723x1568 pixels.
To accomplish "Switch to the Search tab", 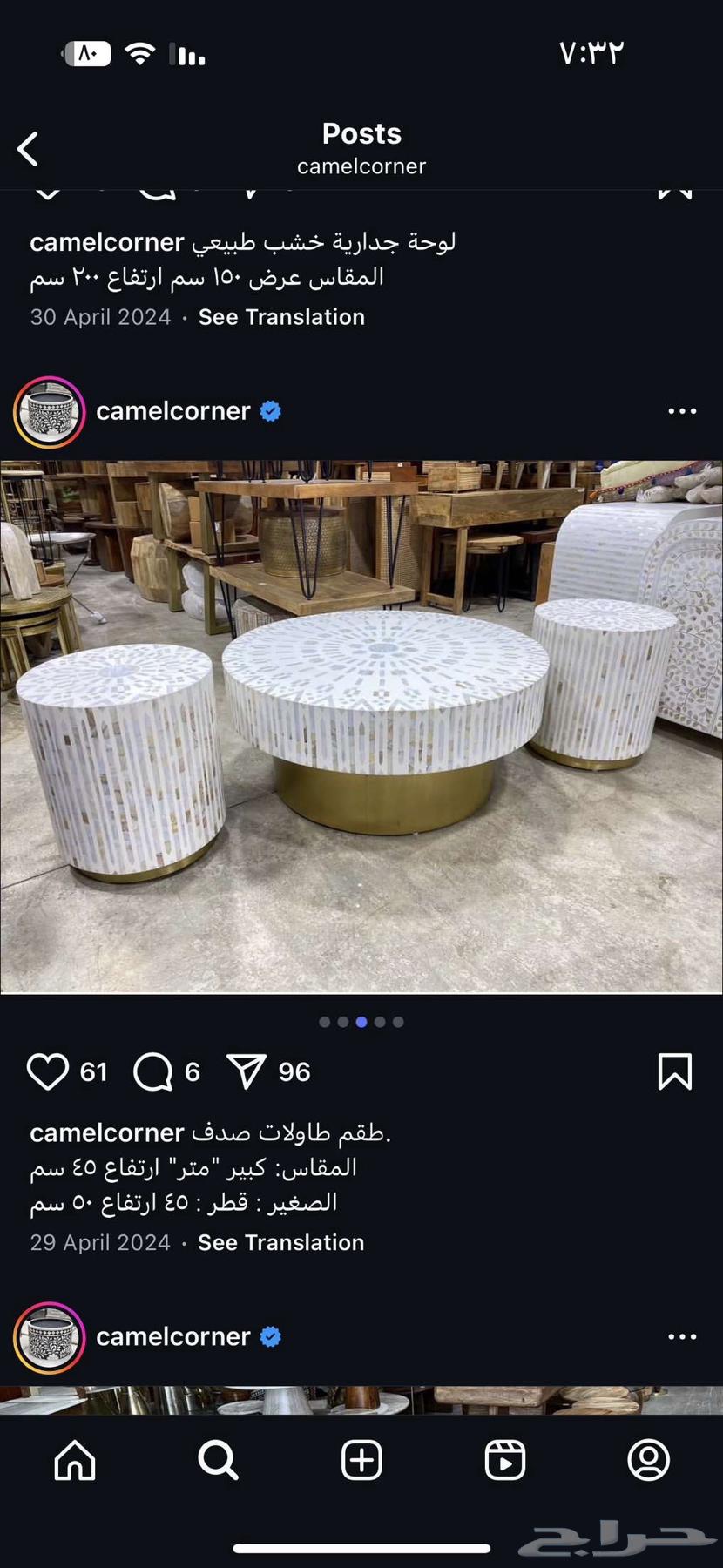I will click(218, 1460).
